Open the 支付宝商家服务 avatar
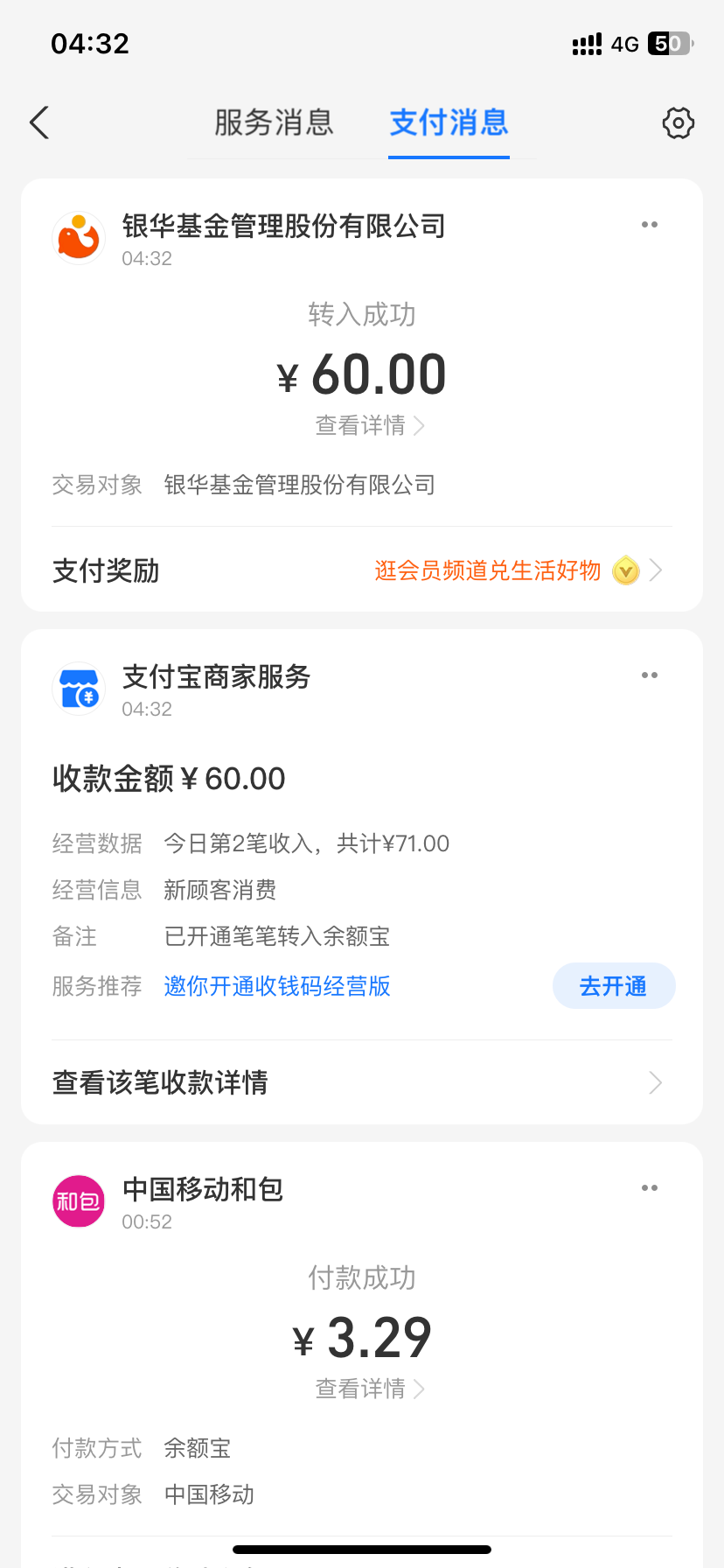The image size is (724, 1568). click(x=79, y=689)
